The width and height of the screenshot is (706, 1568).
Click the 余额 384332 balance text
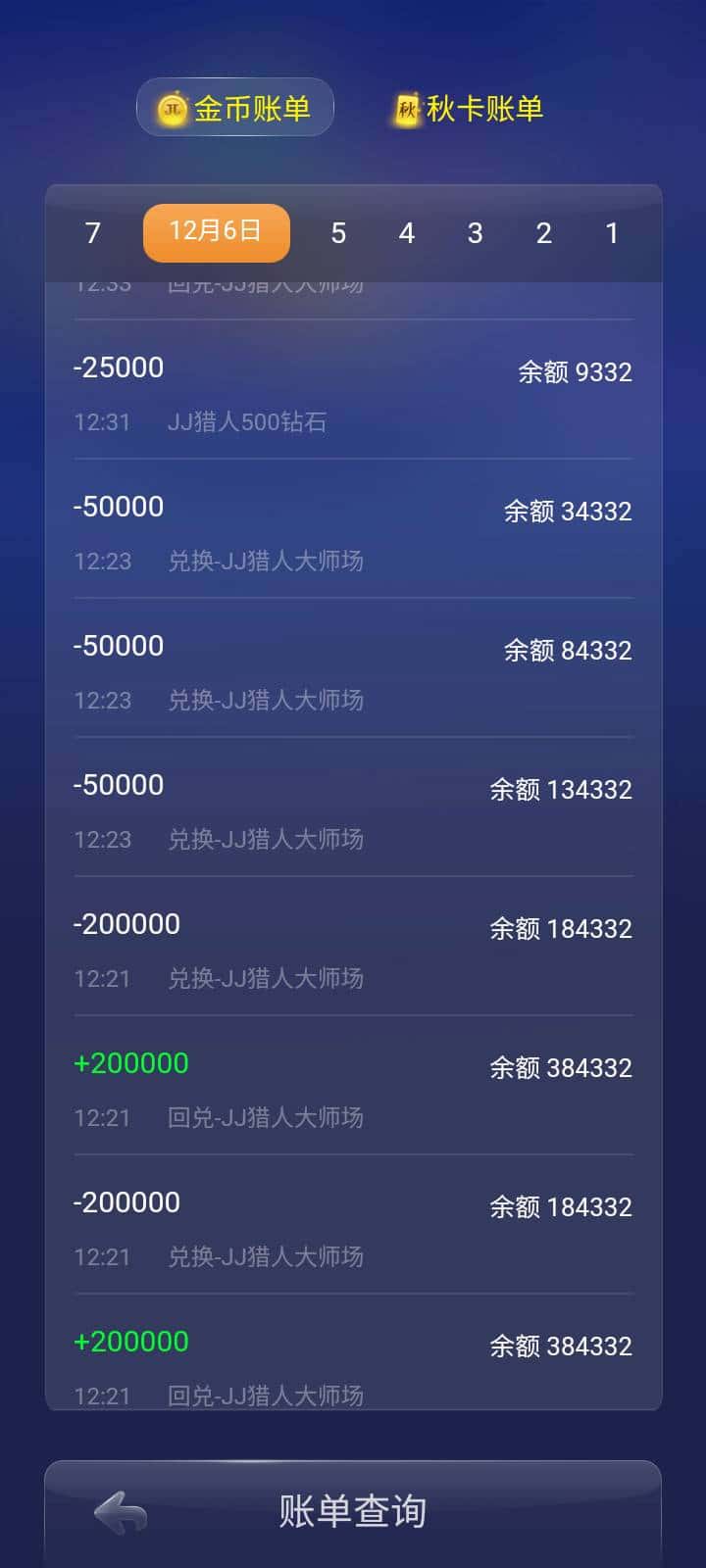tap(559, 1067)
